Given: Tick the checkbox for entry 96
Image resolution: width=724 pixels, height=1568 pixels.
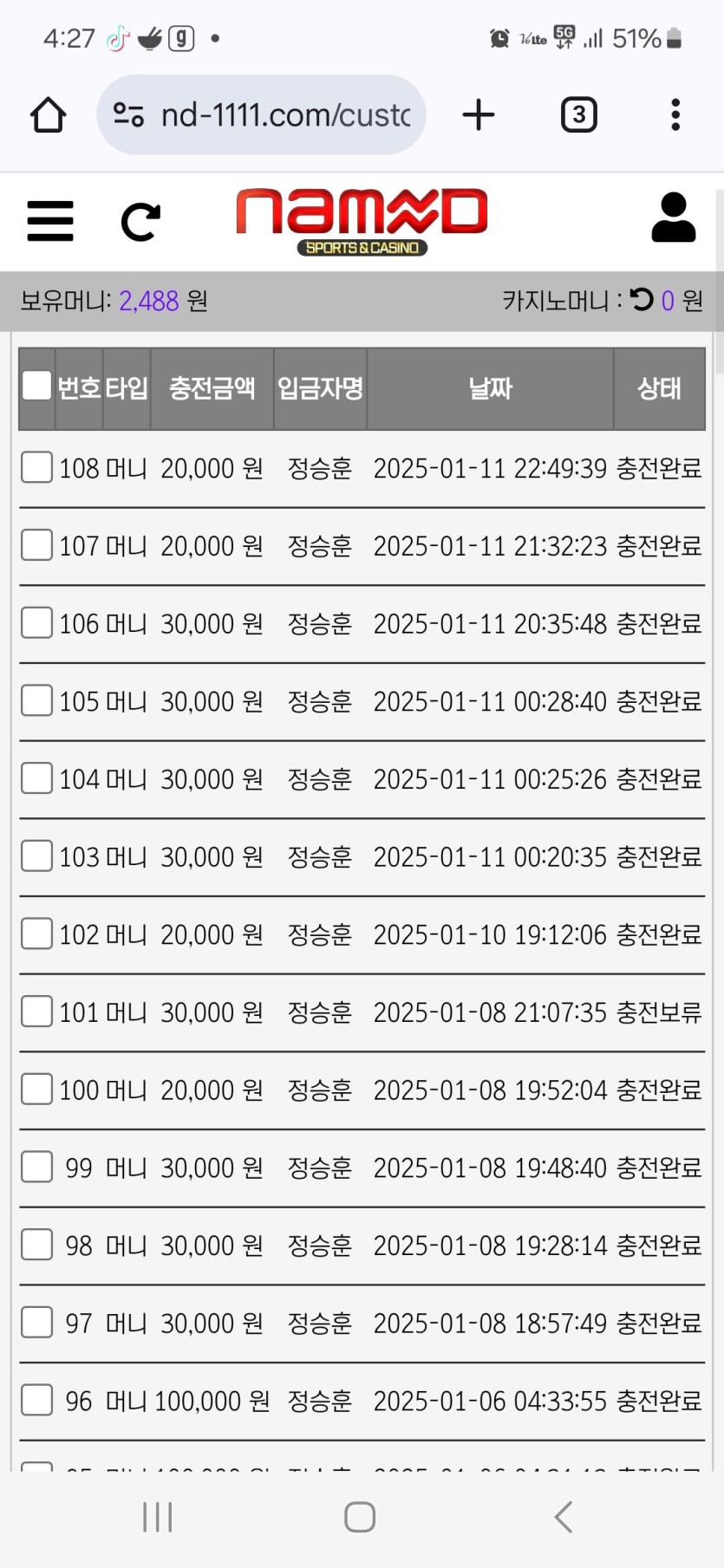Looking at the screenshot, I should point(36,1400).
